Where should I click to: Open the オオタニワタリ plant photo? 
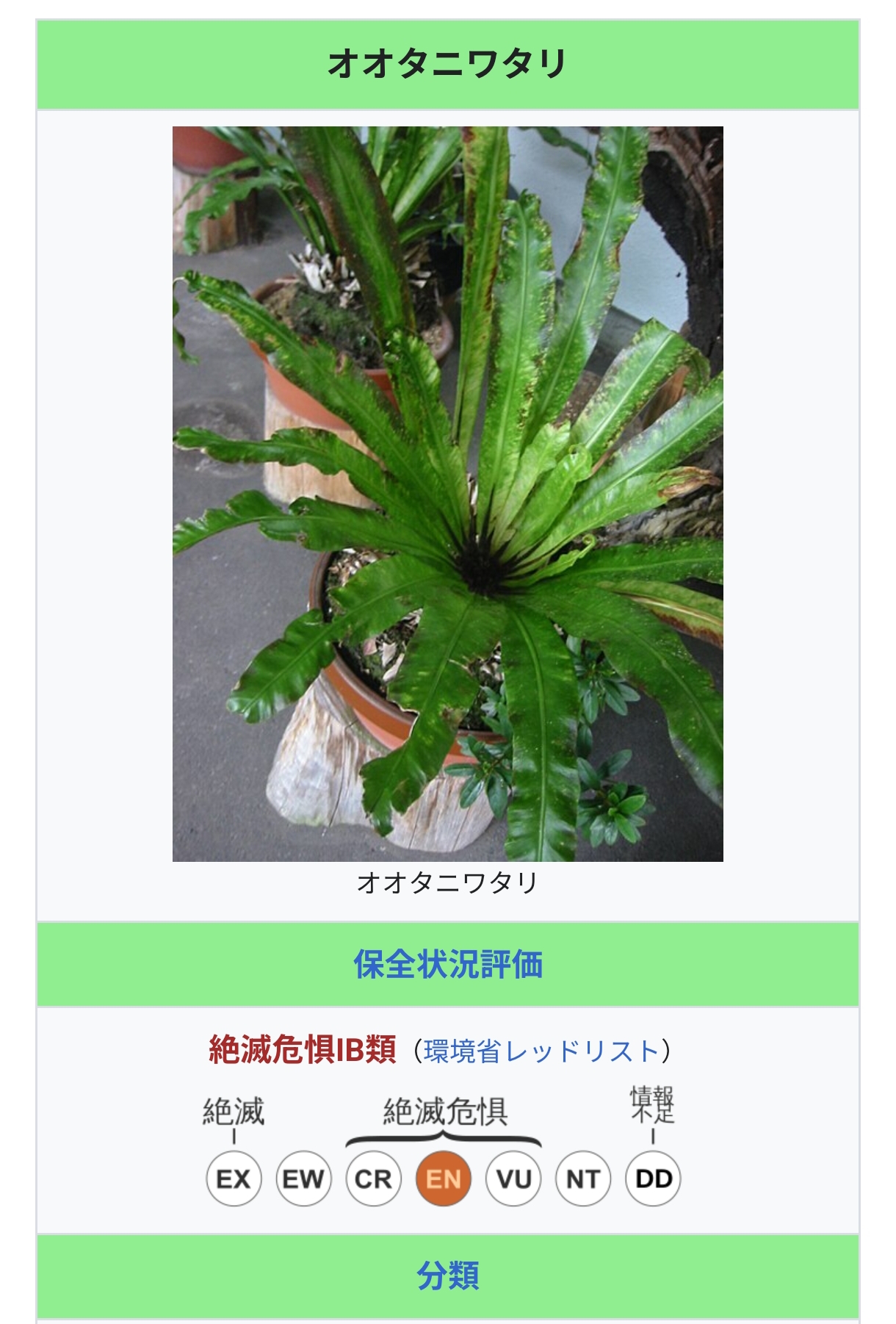click(x=447, y=493)
